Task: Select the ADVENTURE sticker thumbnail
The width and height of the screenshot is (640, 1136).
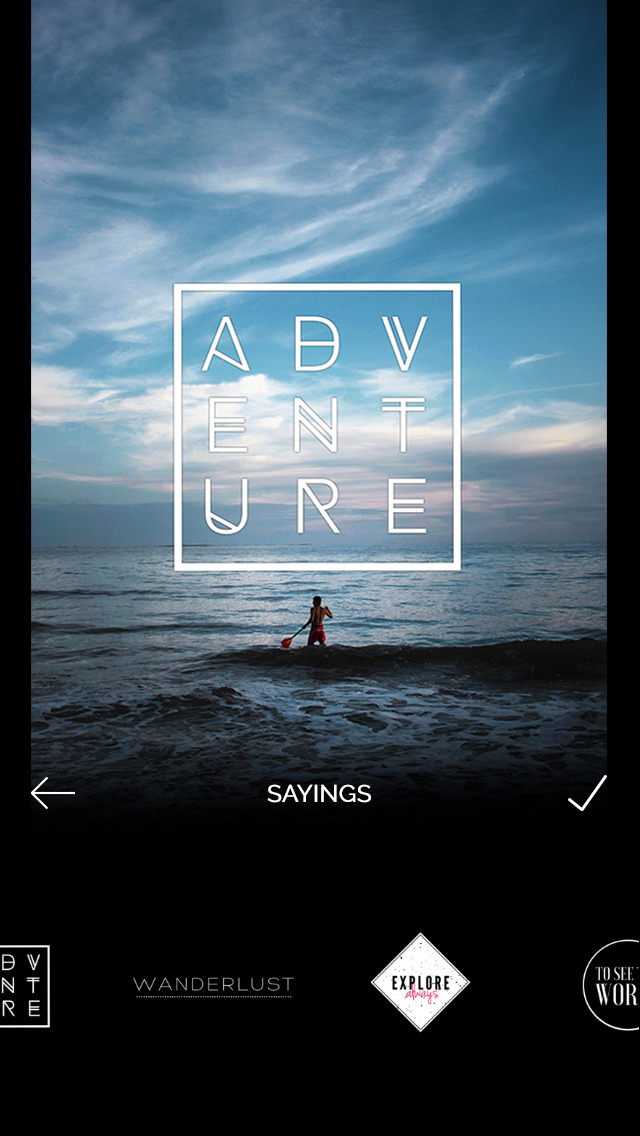Action: 25,985
